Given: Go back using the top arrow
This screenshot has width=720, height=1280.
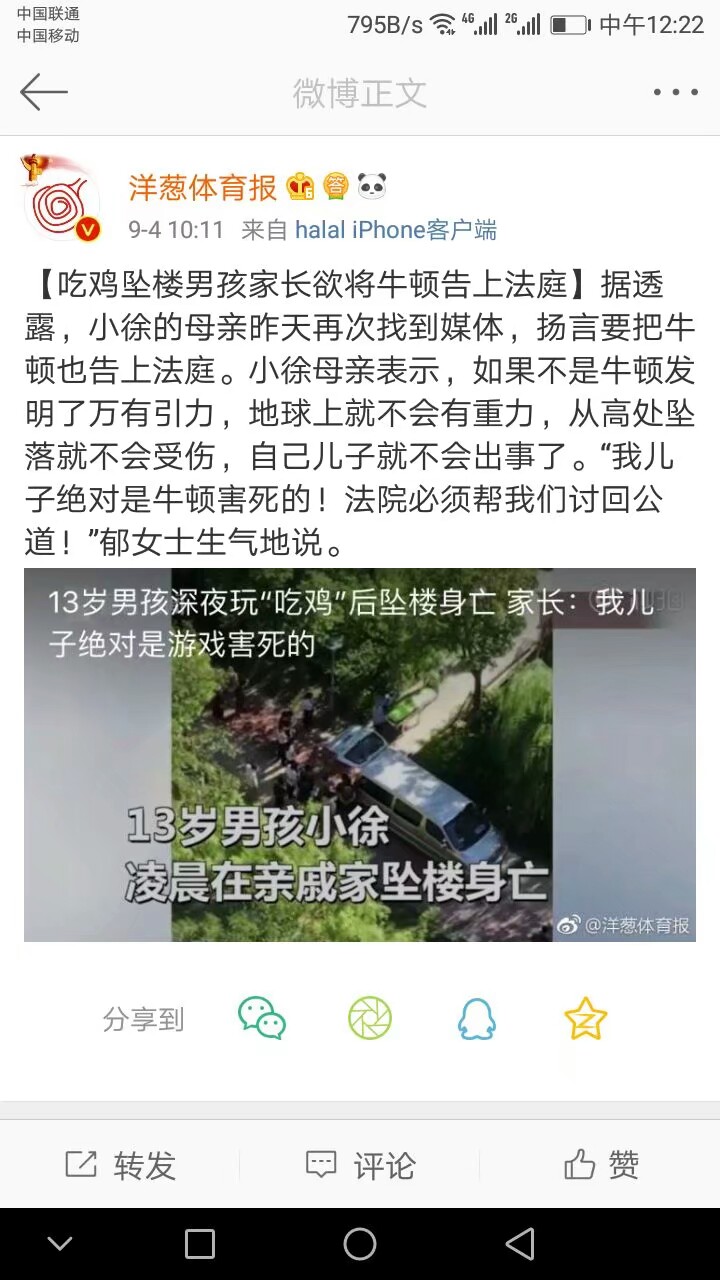Looking at the screenshot, I should 44,92.
